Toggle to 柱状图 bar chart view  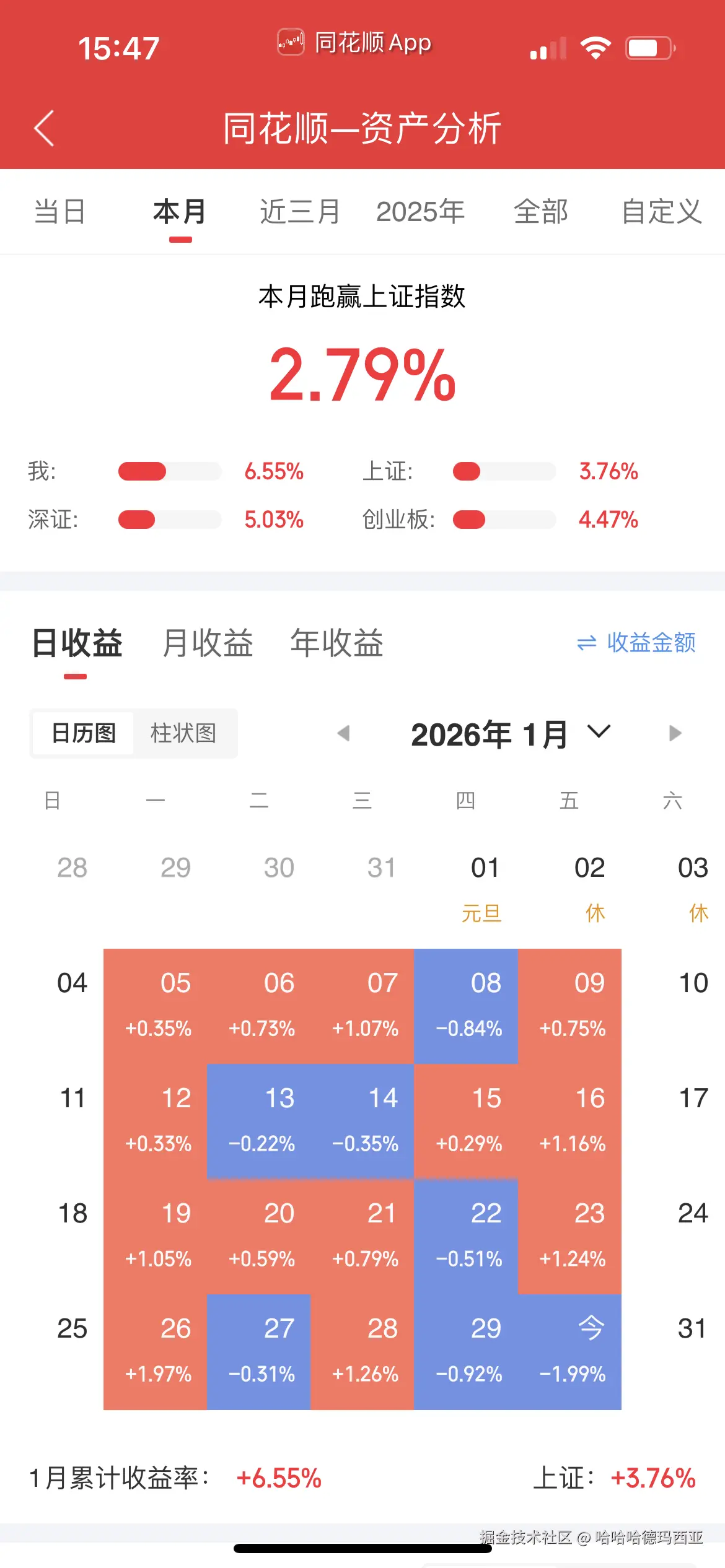(185, 733)
